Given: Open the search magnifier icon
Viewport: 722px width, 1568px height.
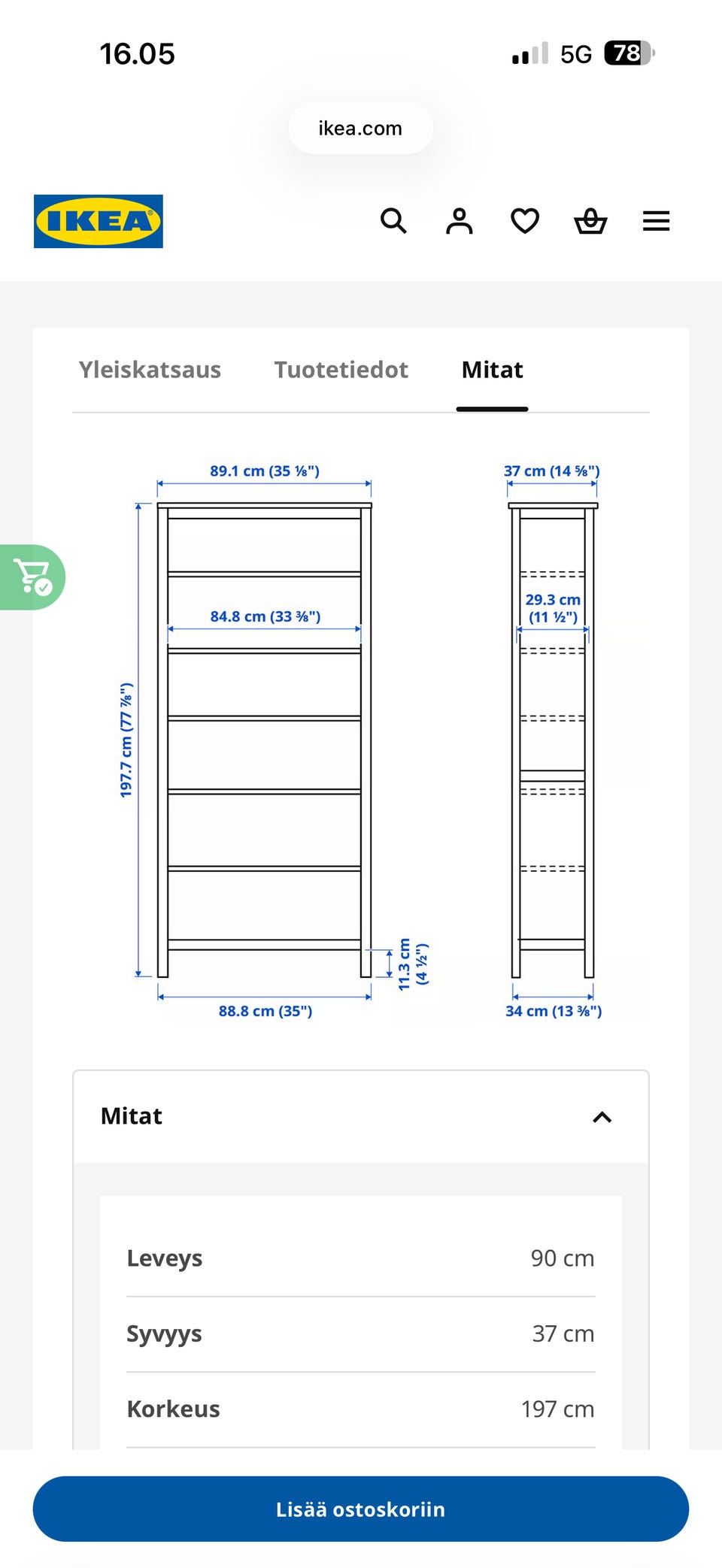Looking at the screenshot, I should point(393,221).
